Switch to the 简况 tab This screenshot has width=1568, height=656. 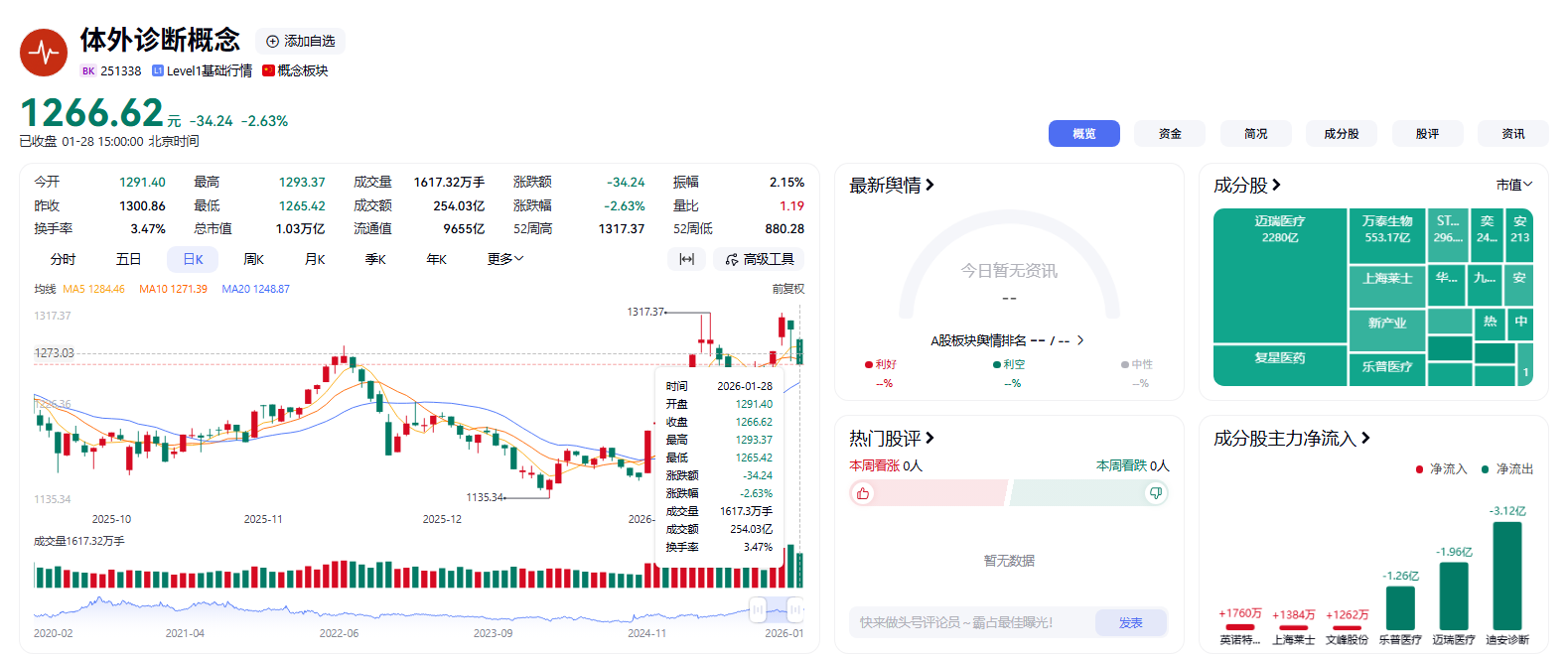[1255, 134]
